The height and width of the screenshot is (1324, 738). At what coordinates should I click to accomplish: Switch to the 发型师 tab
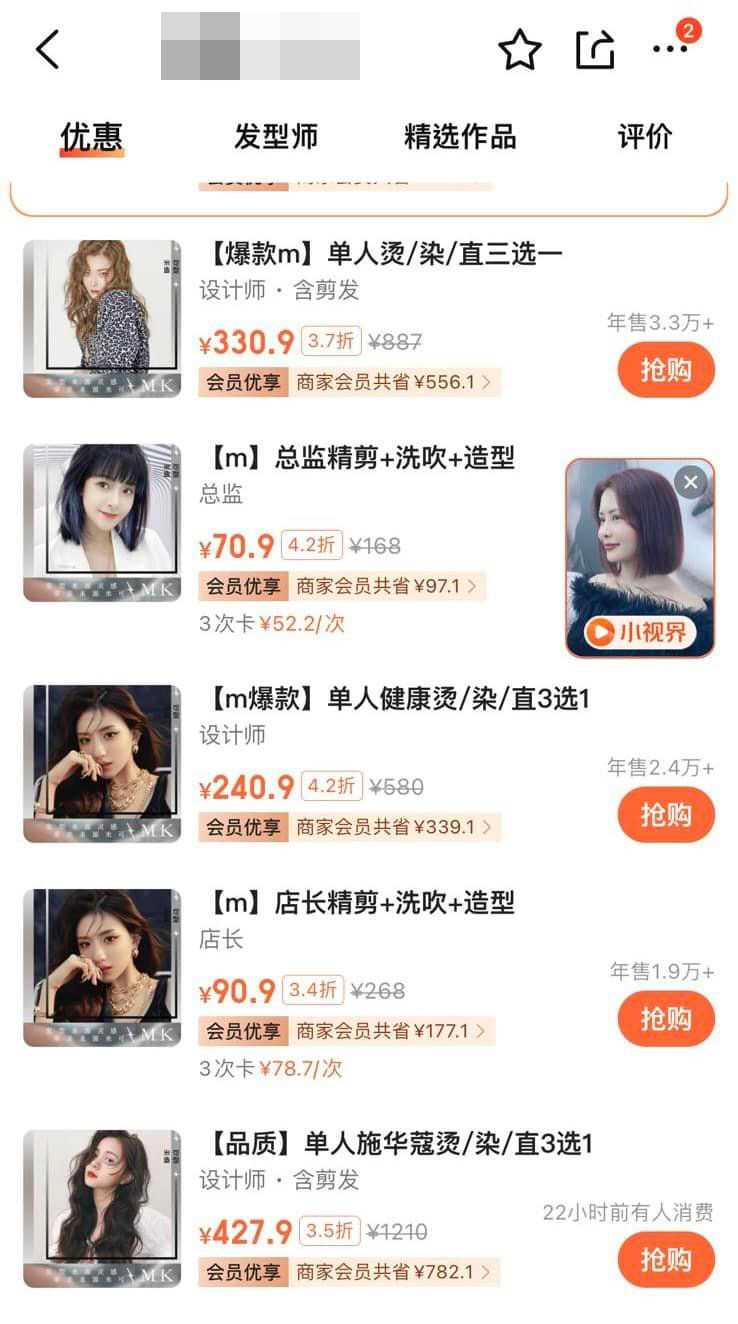pos(275,138)
